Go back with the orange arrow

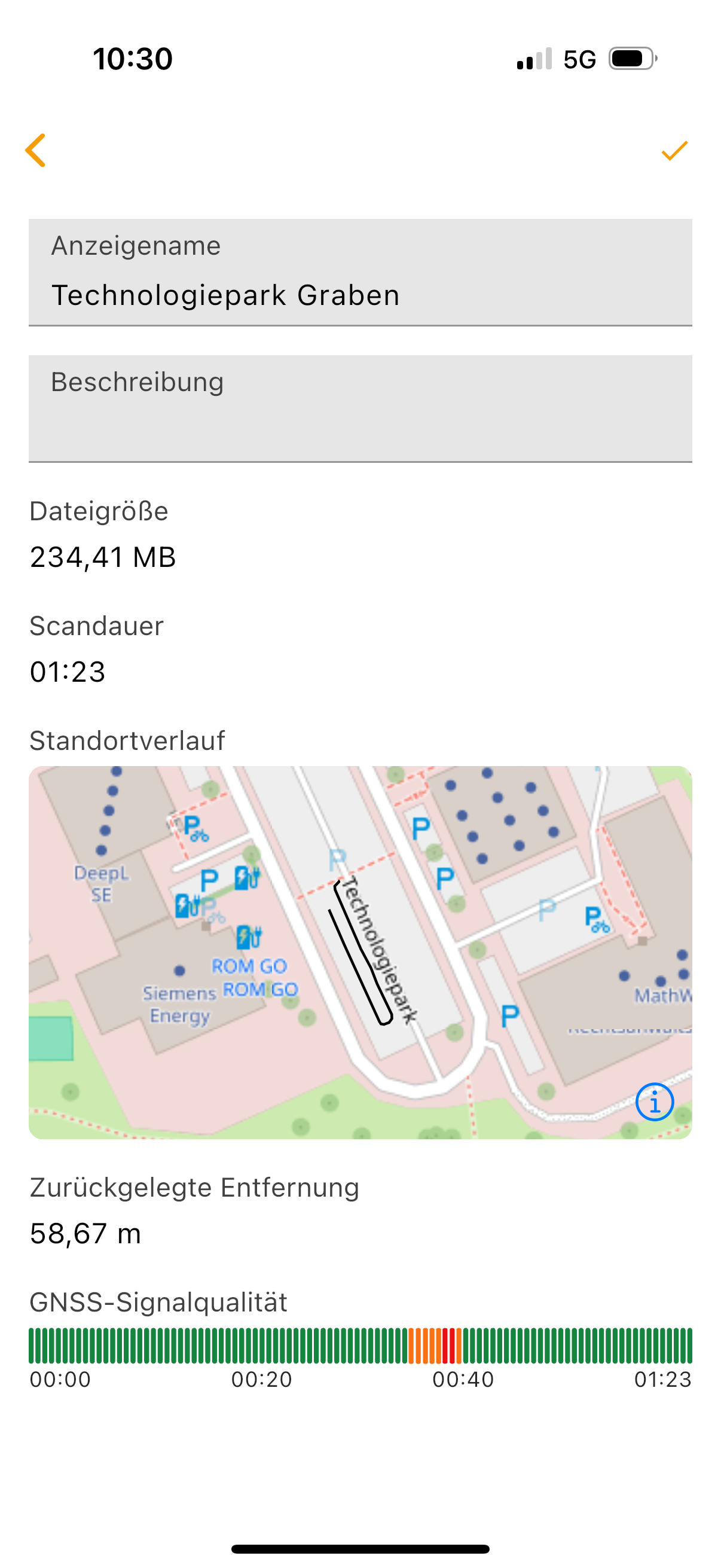pyautogui.click(x=35, y=150)
